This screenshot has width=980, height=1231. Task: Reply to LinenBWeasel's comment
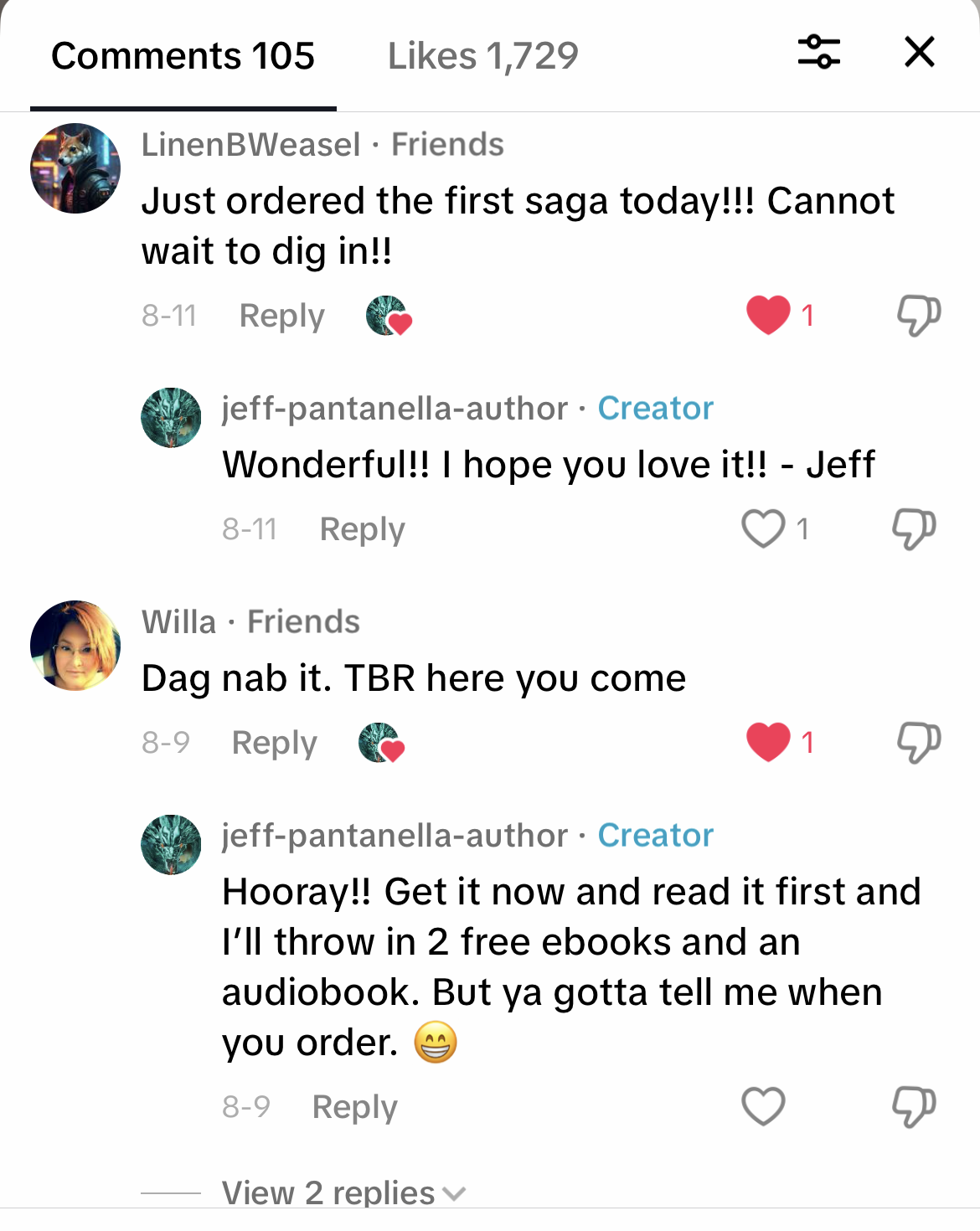pos(281,316)
